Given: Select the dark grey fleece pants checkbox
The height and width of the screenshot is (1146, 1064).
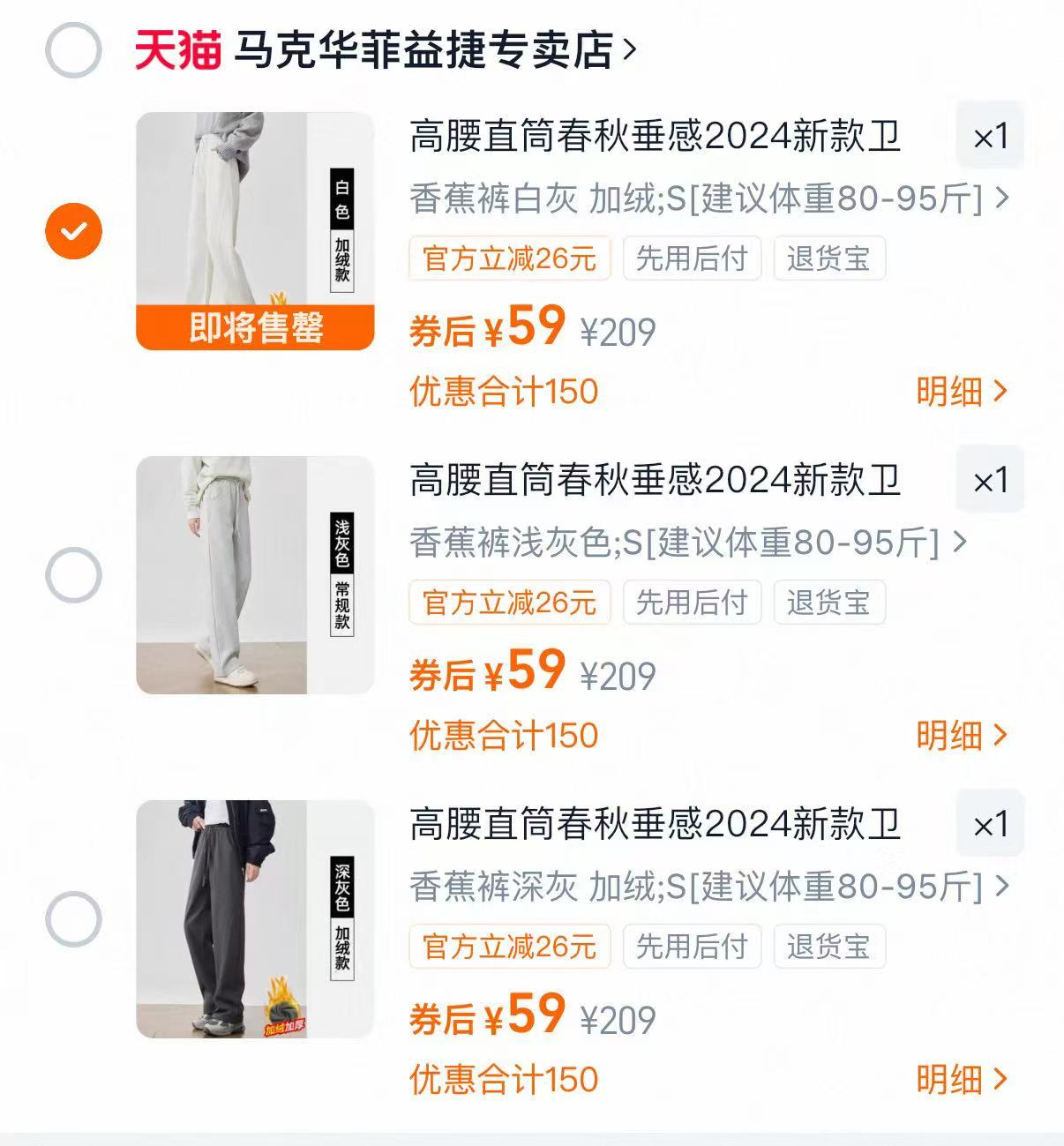Looking at the screenshot, I should tap(73, 918).
